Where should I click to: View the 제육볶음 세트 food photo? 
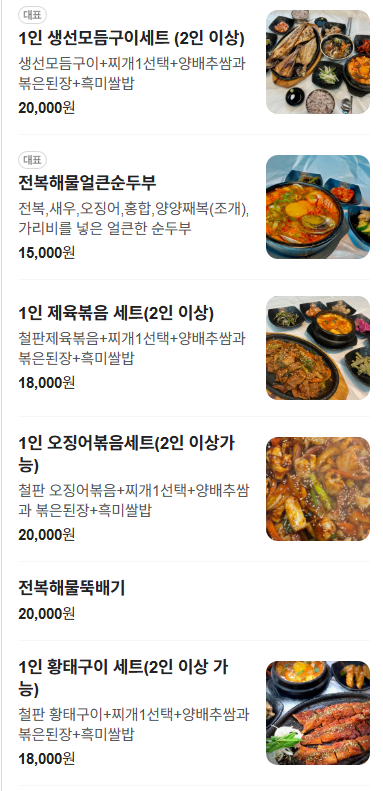click(x=318, y=348)
